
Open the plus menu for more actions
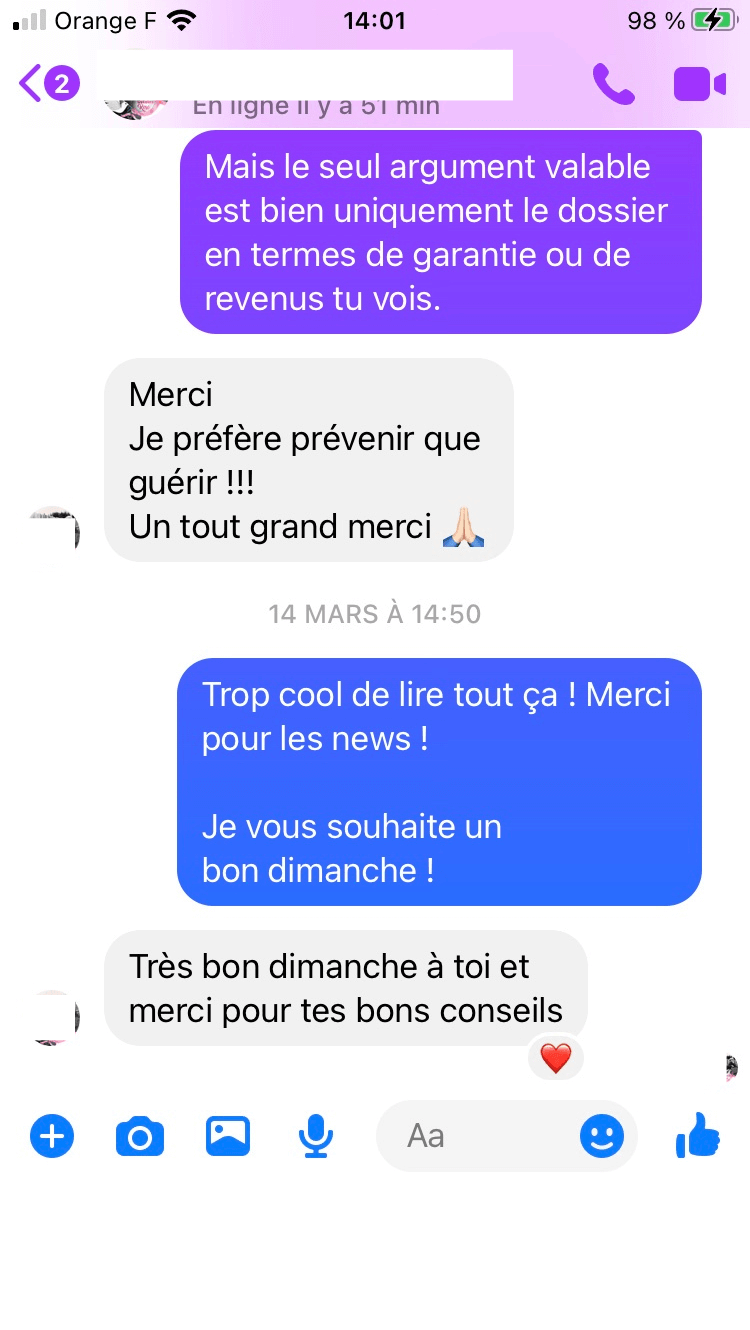(x=52, y=1136)
